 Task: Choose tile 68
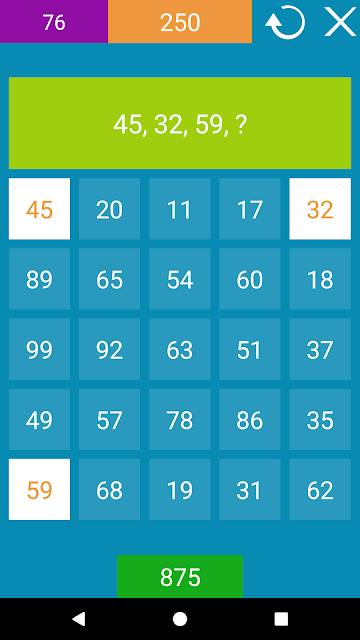(x=109, y=489)
